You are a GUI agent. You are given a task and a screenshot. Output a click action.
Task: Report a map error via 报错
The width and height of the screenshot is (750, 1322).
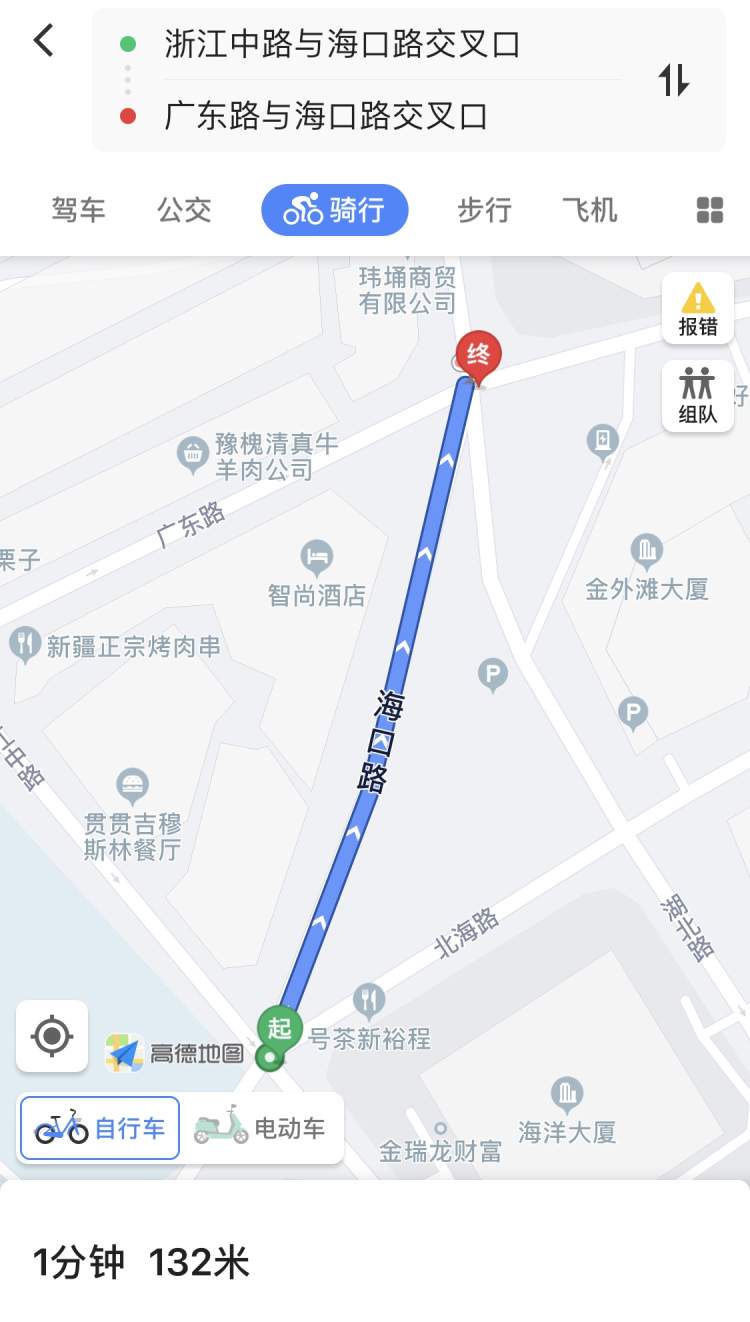tap(698, 309)
